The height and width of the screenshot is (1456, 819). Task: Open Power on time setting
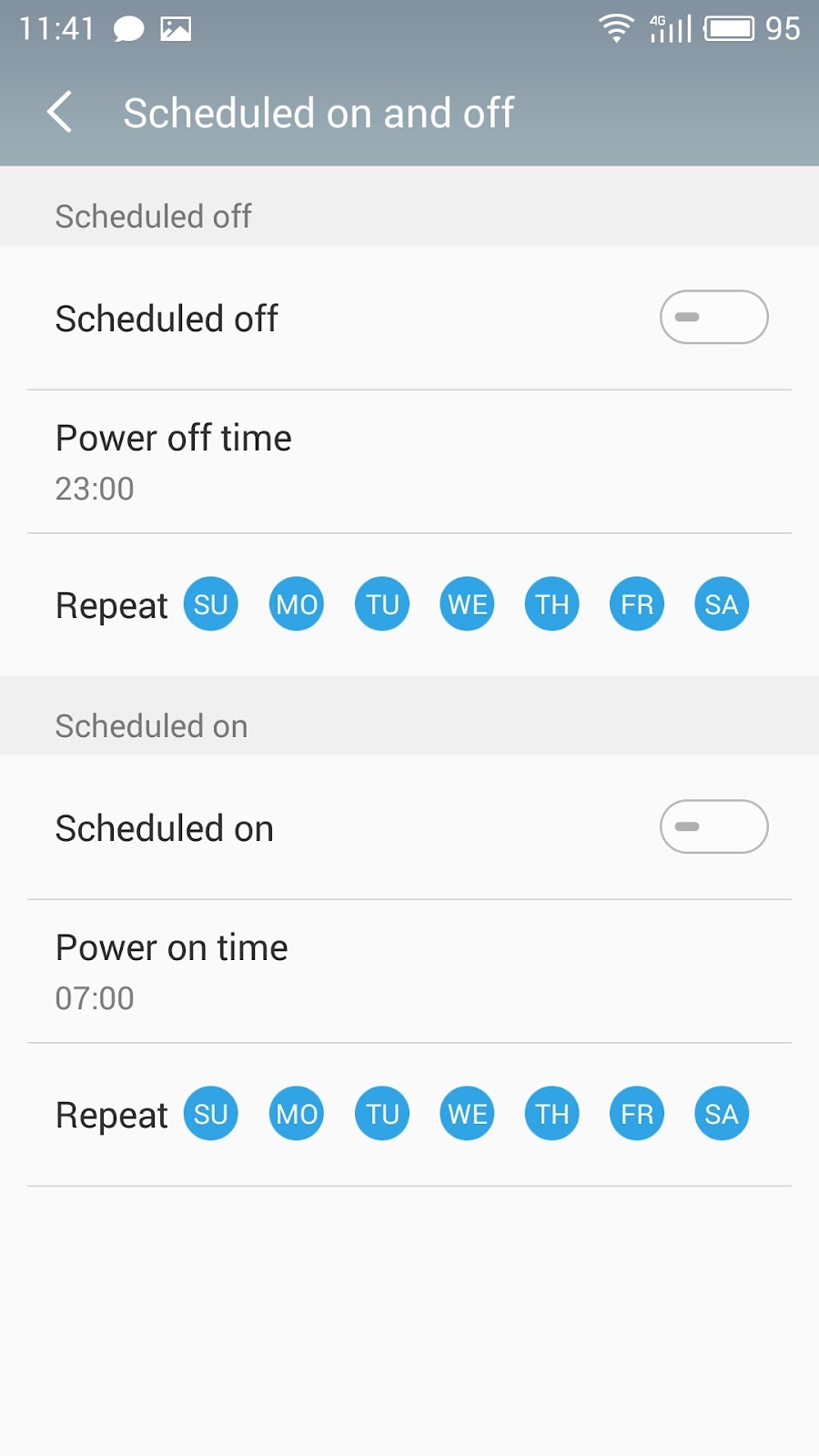[409, 972]
